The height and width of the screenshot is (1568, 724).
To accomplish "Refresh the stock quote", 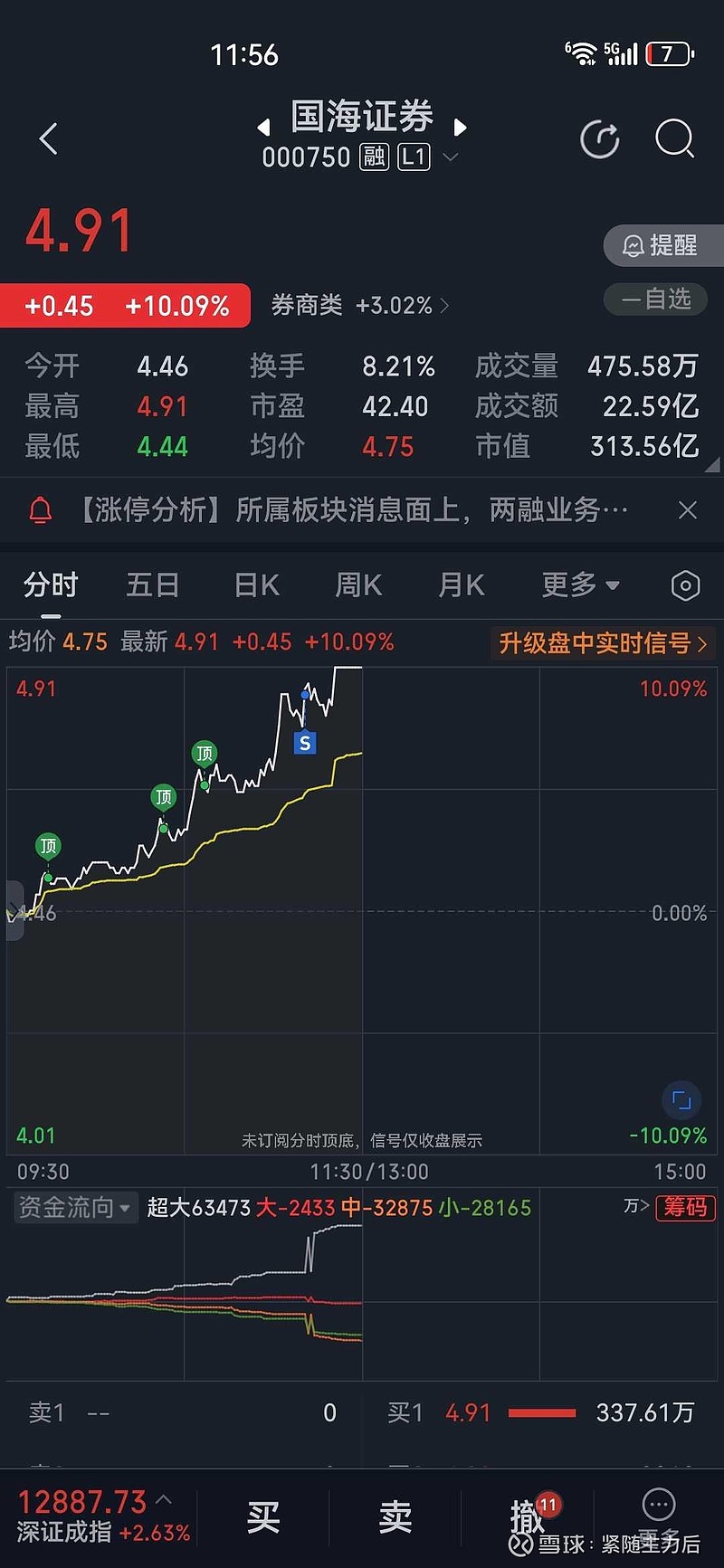I will [599, 139].
